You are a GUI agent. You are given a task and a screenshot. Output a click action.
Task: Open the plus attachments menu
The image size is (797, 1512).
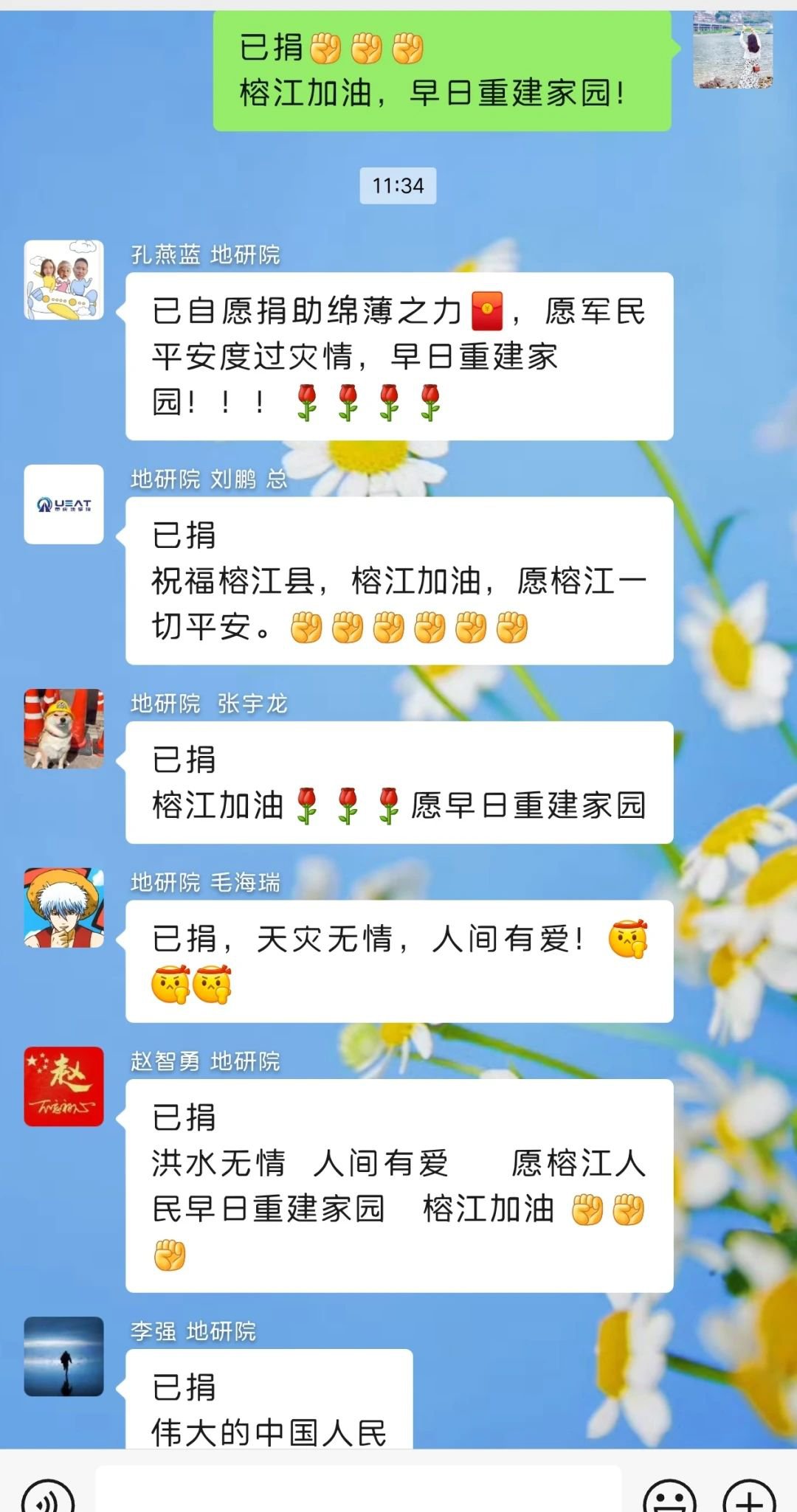pos(749,1497)
